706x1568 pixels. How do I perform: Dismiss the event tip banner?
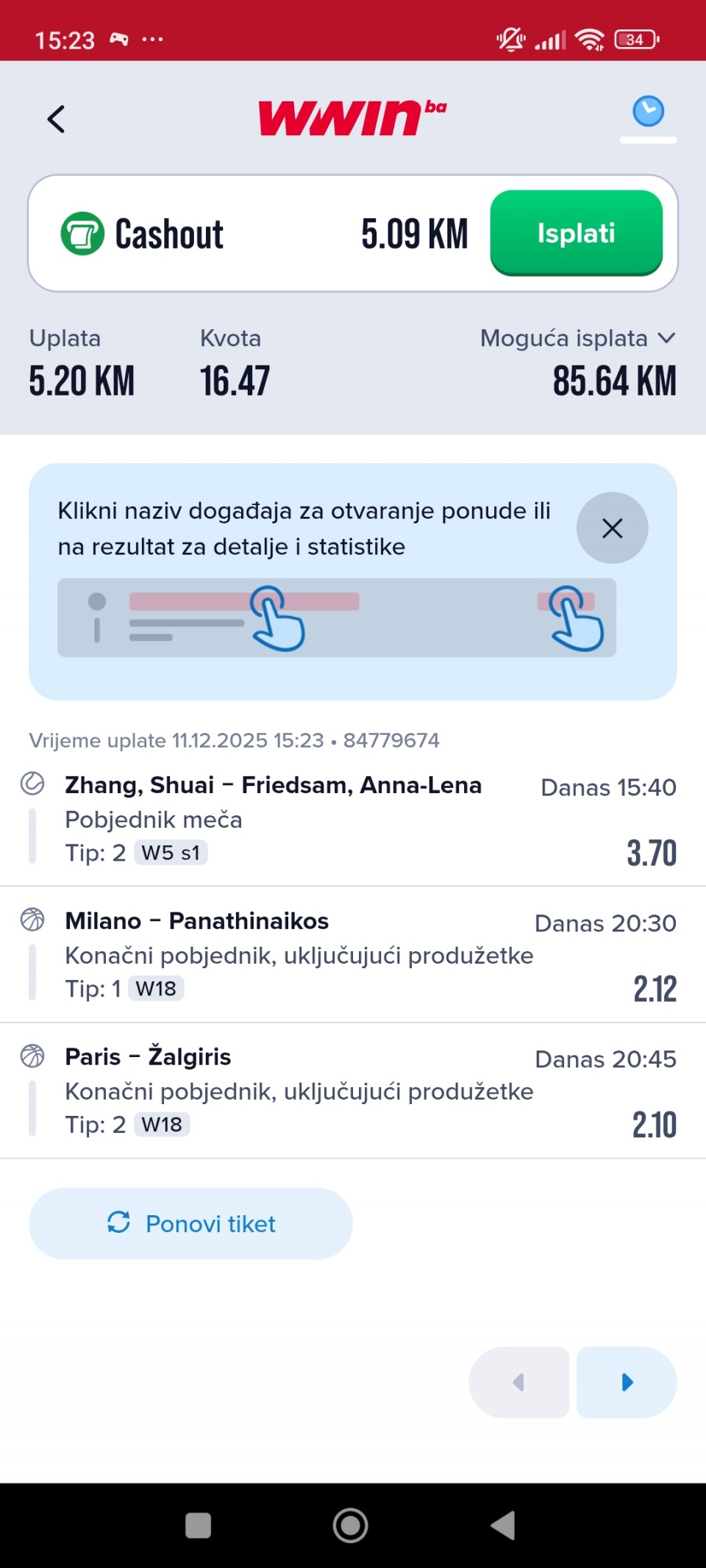612,528
